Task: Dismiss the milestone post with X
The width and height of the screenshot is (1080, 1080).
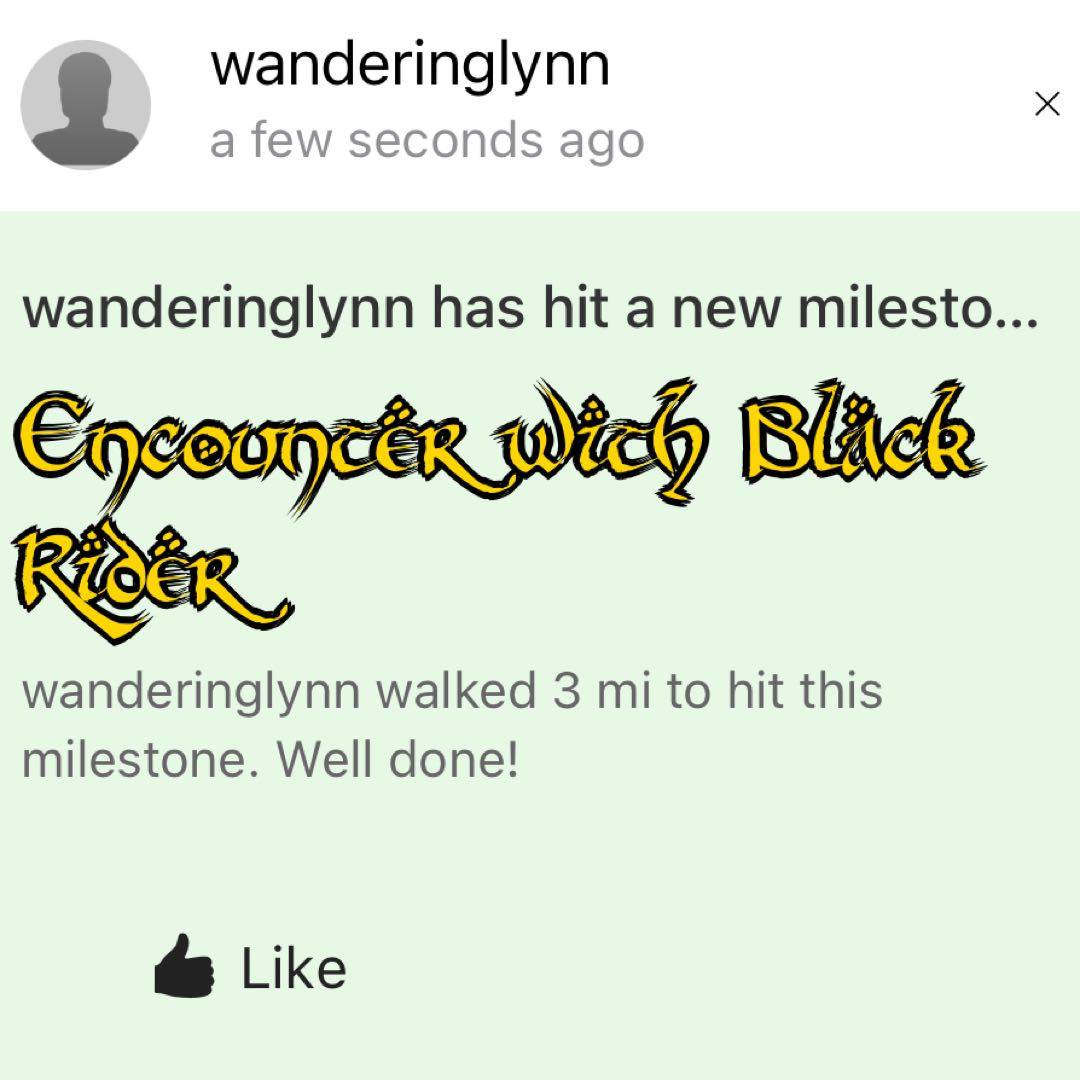Action: pyautogui.click(x=1047, y=104)
